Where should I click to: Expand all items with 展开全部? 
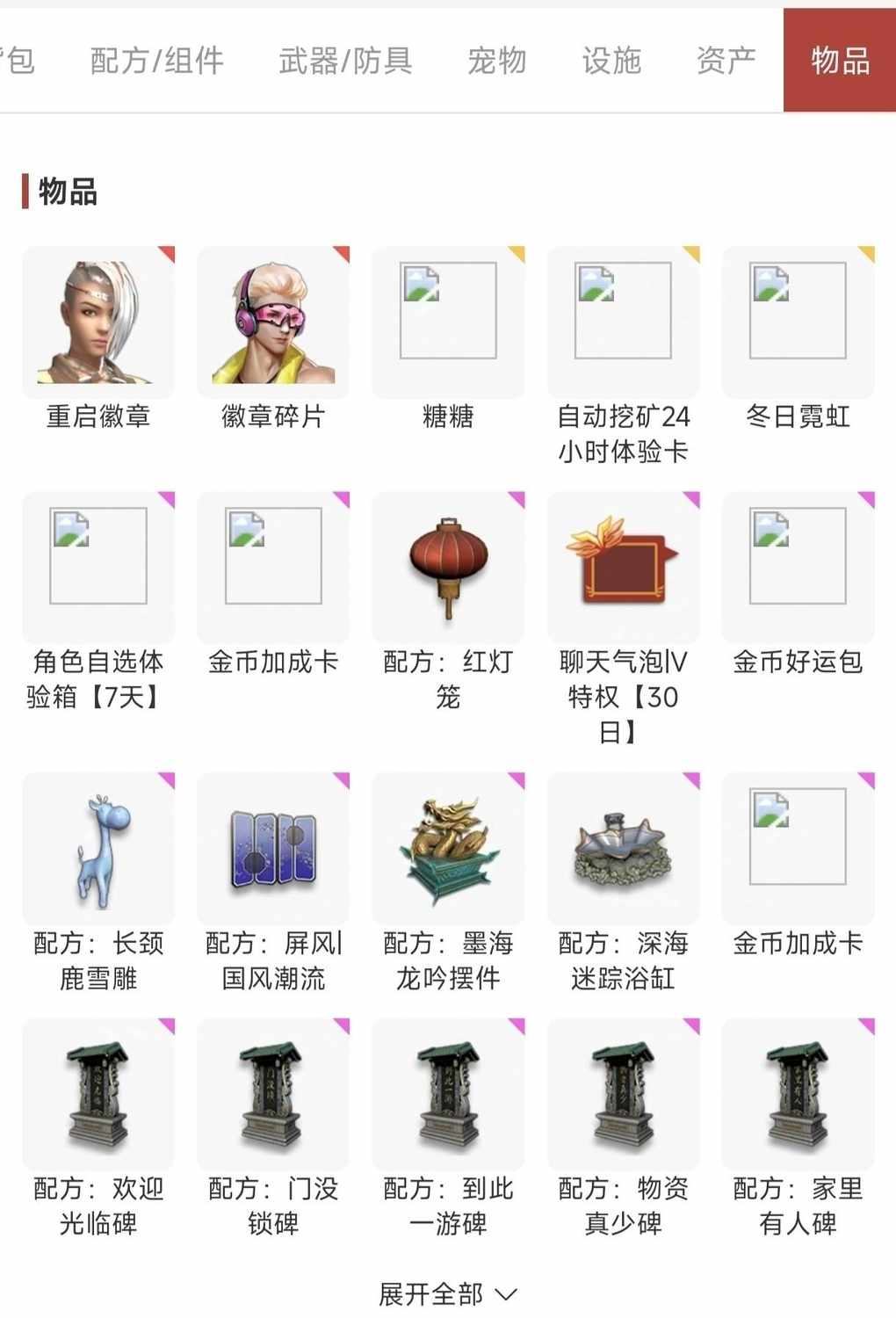click(447, 1293)
